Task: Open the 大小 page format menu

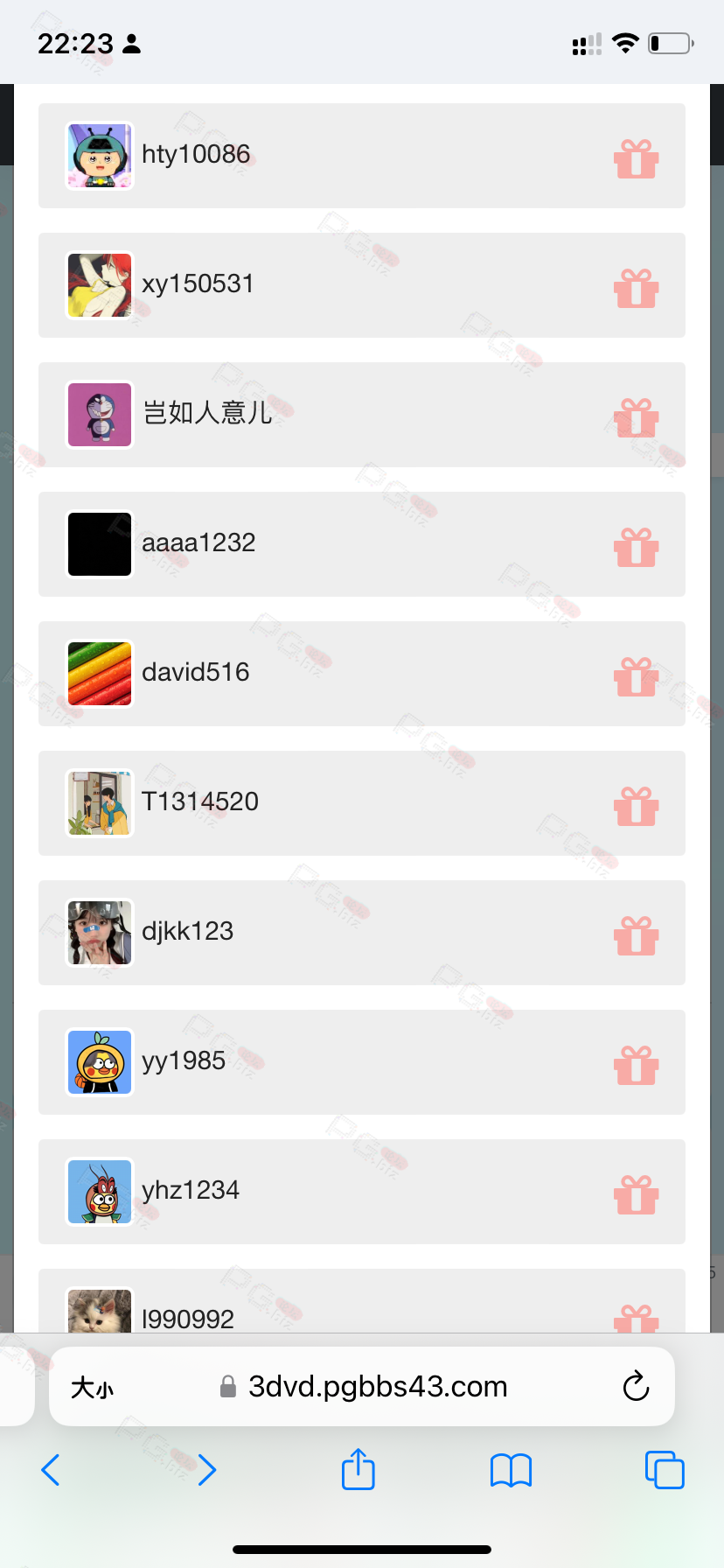Action: 92,1388
